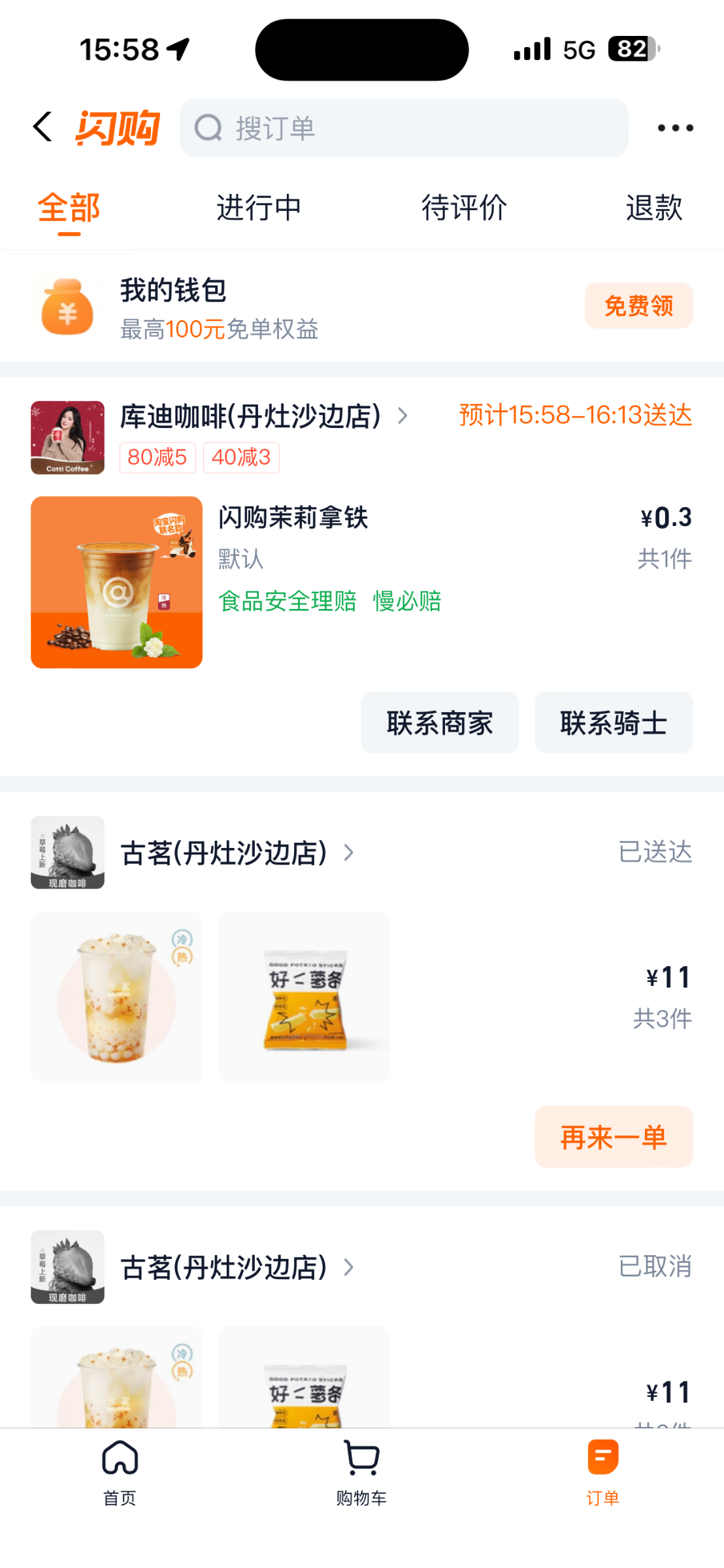This screenshot has height=1568, width=724.
Task: Switch to the 待评价 tab
Action: coord(464,208)
